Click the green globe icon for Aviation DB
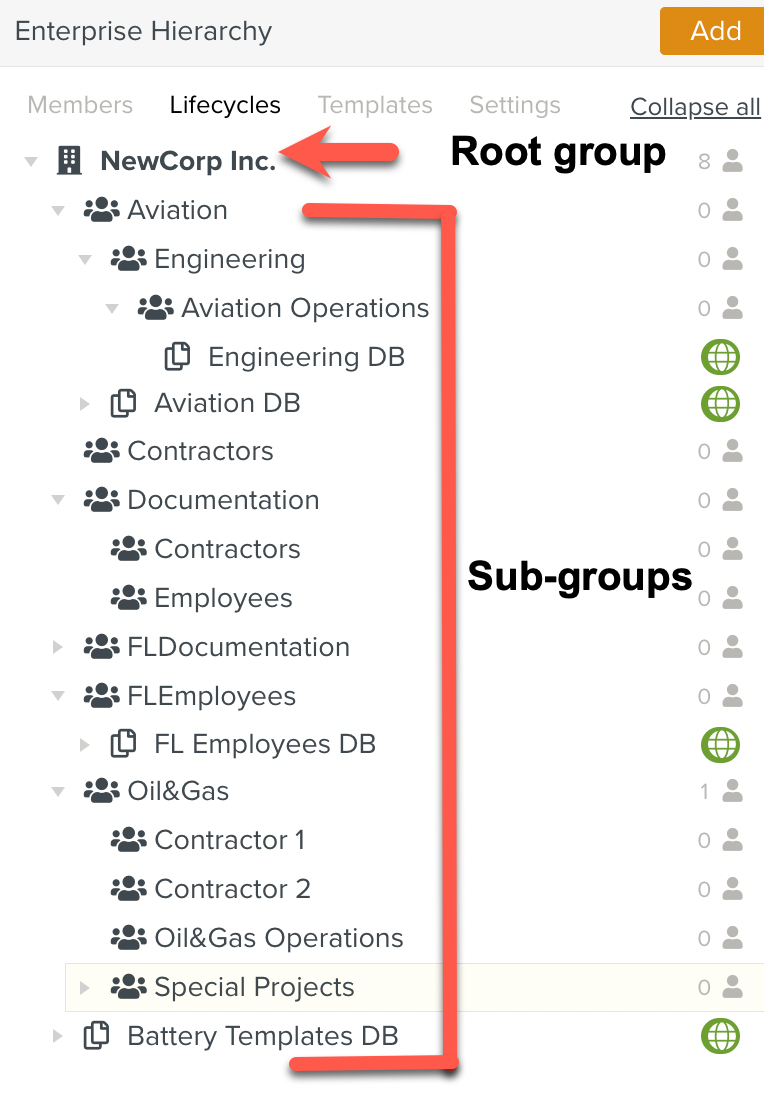The image size is (764, 1102). (x=721, y=404)
